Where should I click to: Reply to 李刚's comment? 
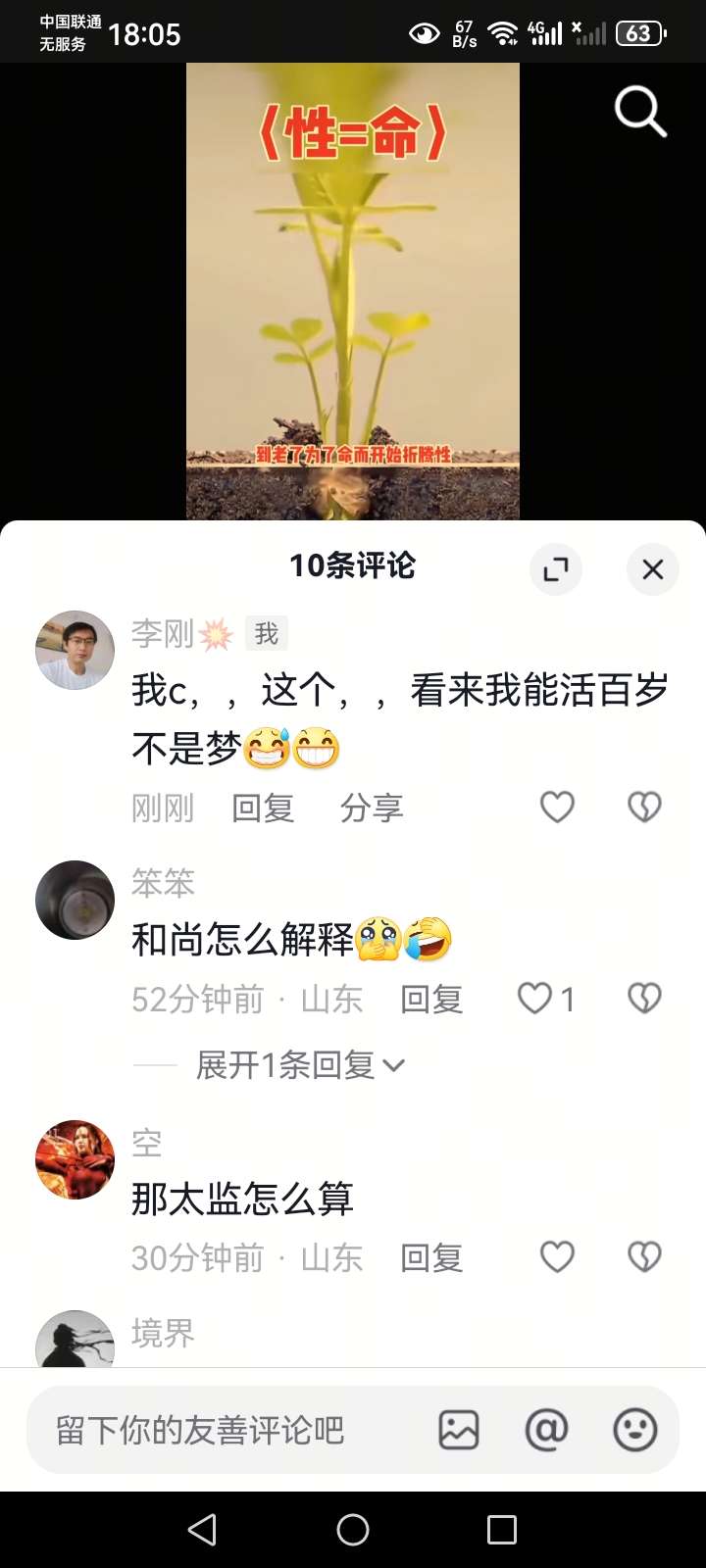pos(263,808)
